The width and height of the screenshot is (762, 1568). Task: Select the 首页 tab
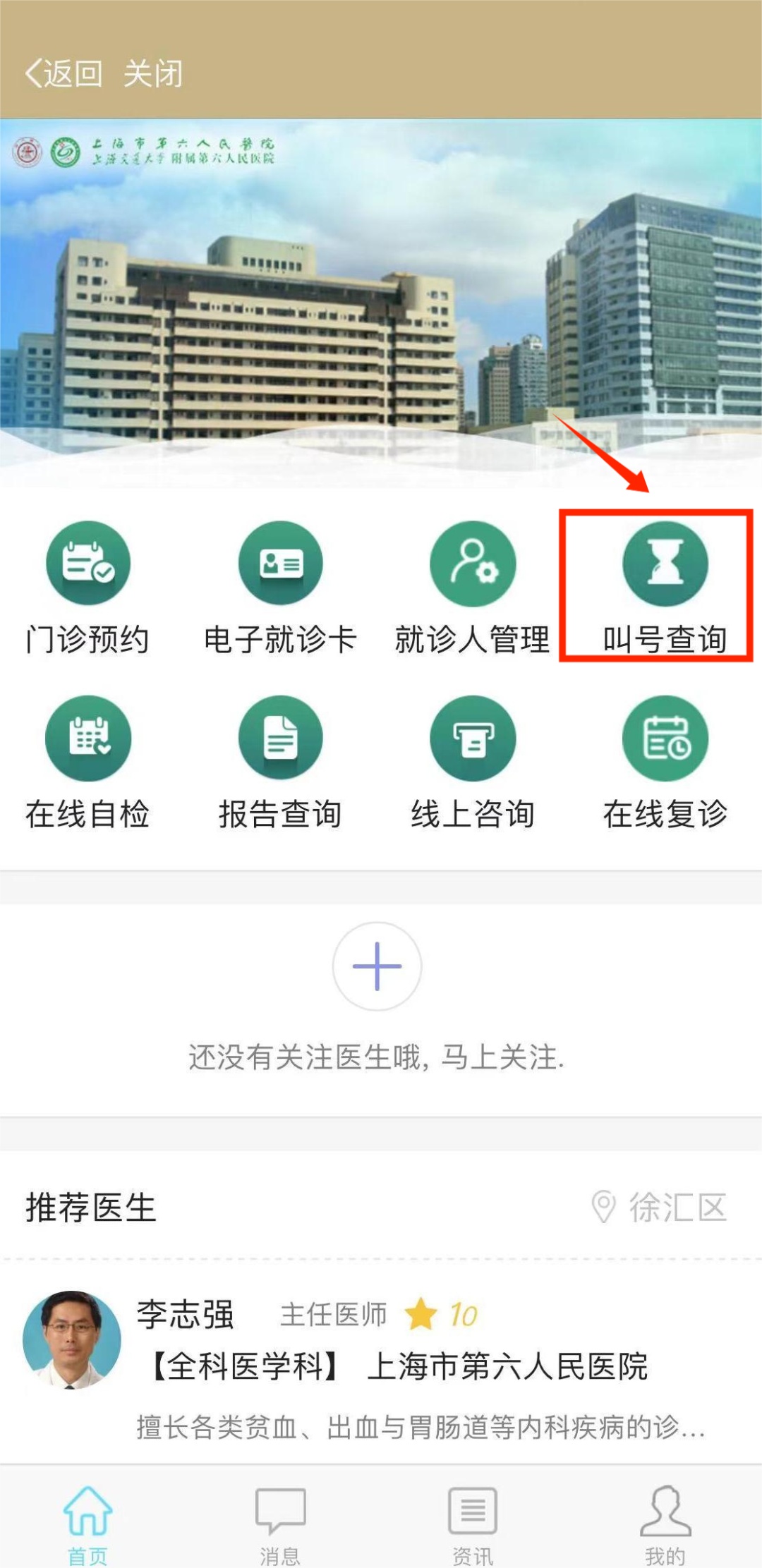tap(88, 1524)
